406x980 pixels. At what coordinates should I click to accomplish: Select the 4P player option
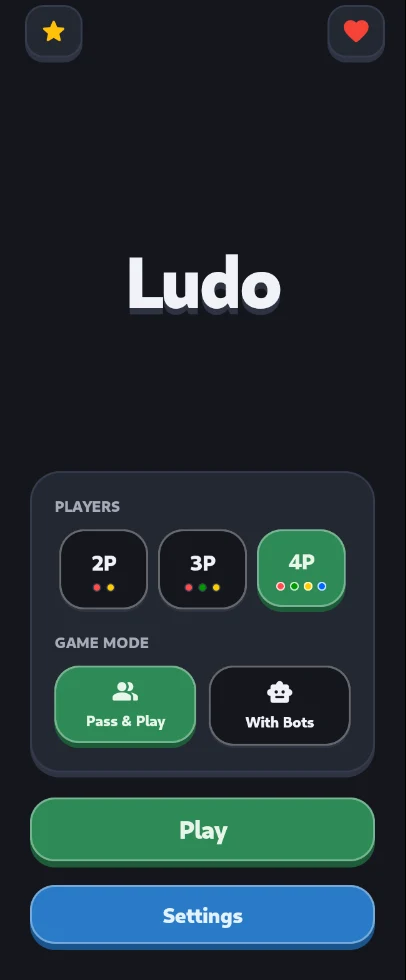[x=301, y=568]
